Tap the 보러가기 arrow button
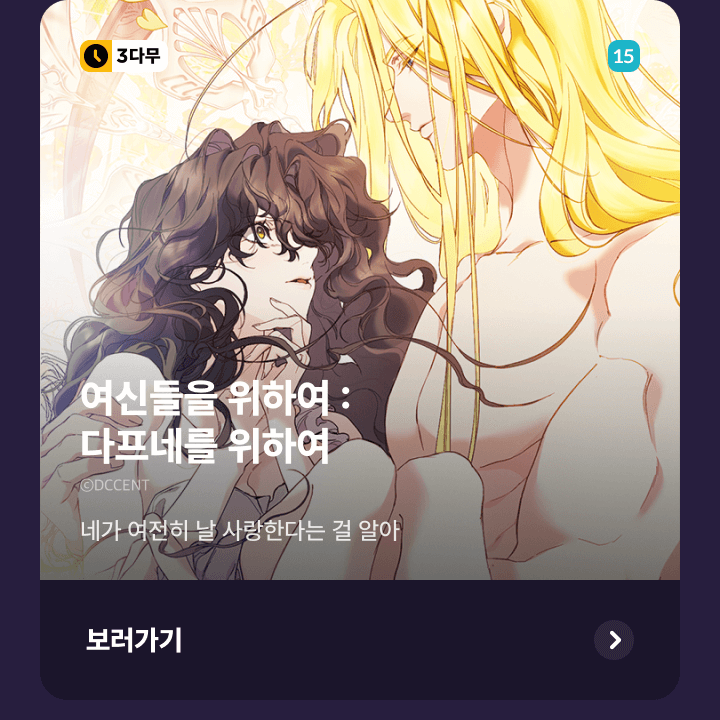Image resolution: width=720 pixels, height=720 pixels. point(613,640)
